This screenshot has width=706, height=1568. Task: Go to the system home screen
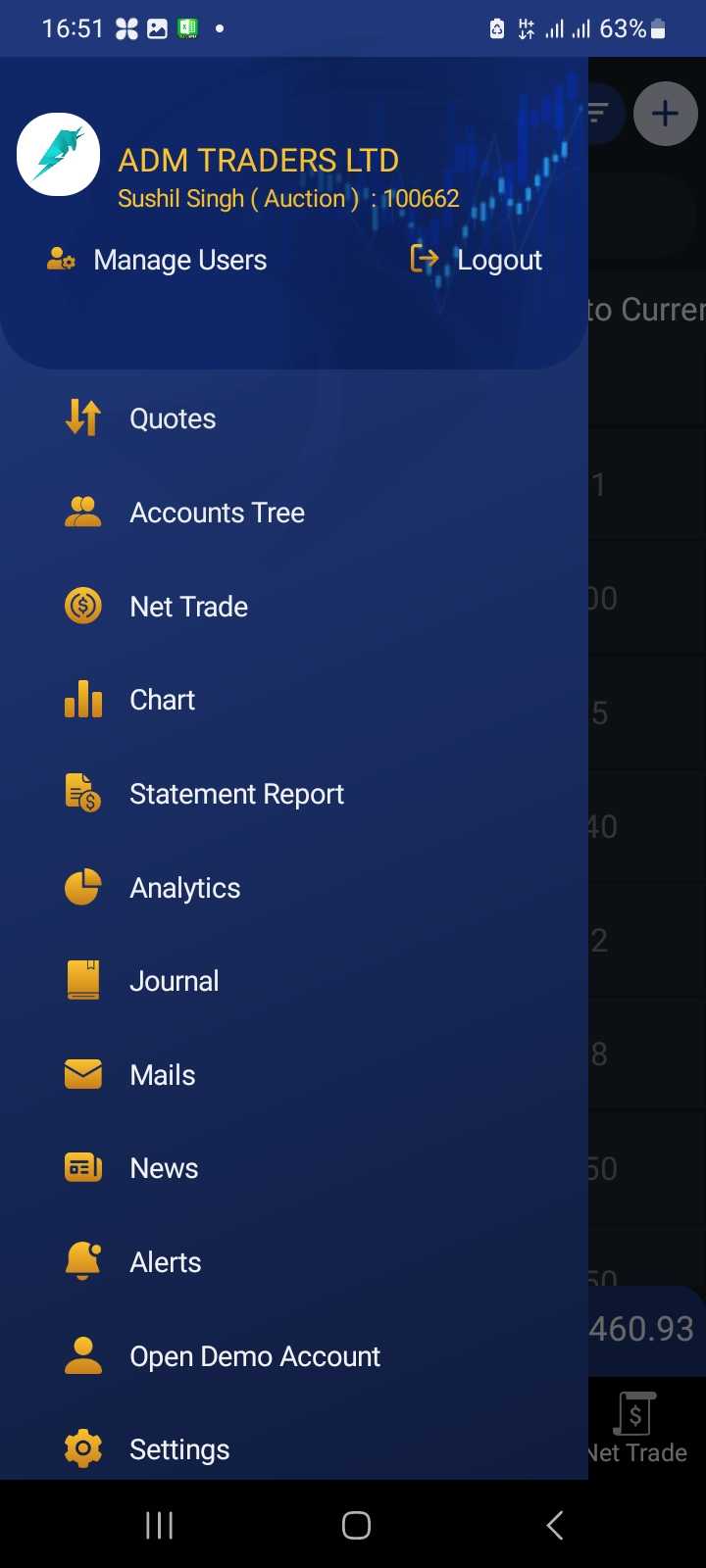coord(356,1525)
